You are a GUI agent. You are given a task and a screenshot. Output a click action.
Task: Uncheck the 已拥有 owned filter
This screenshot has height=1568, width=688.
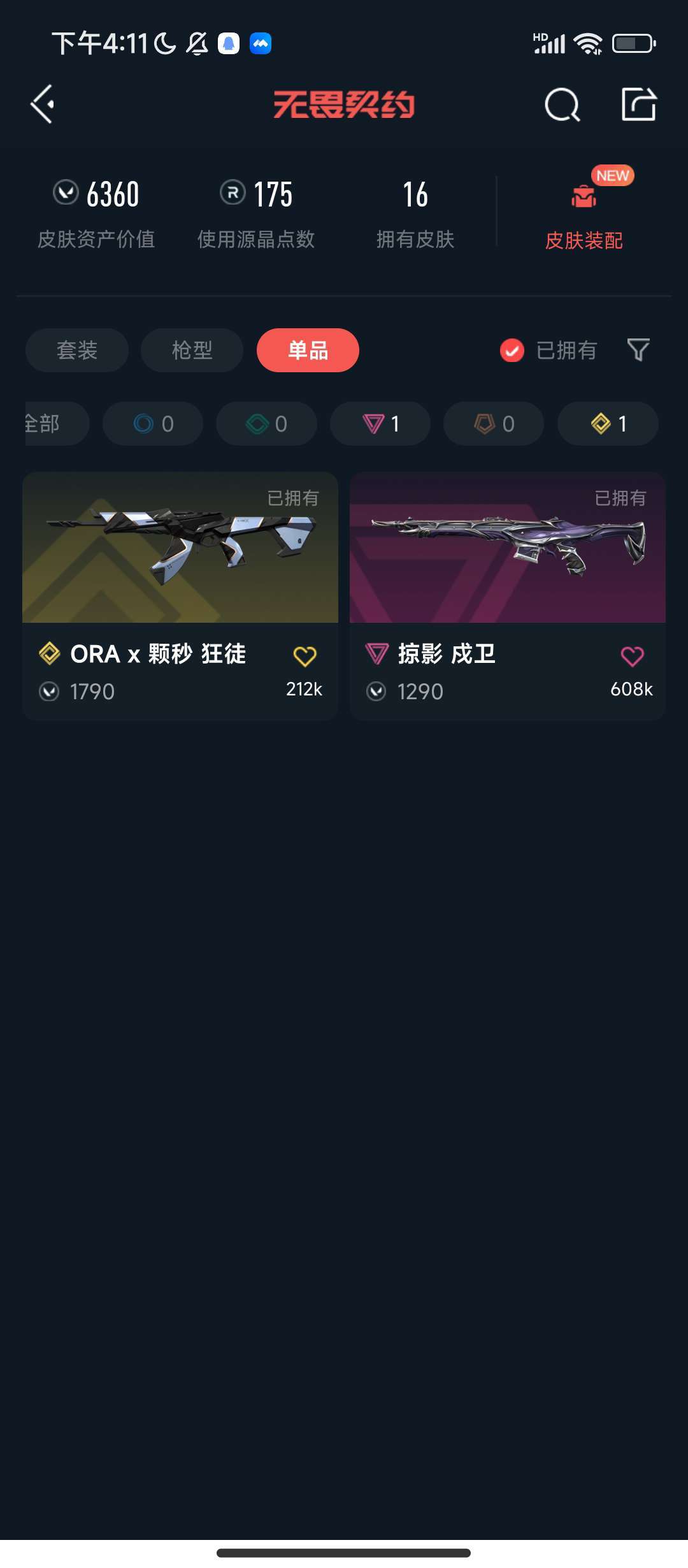(512, 350)
